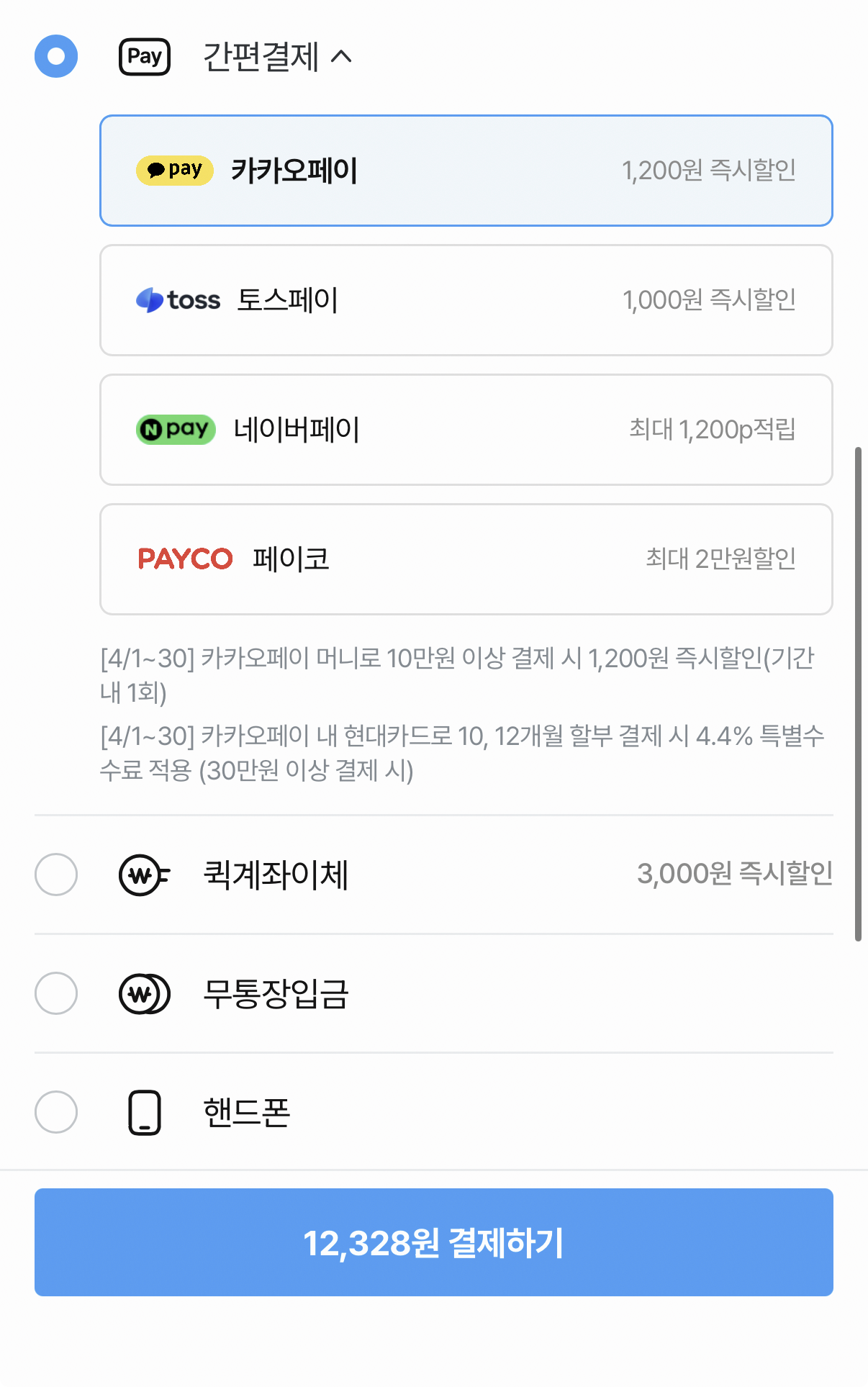Click the 핸드폰 mobile phone icon
This screenshot has height=1387, width=868.
tap(144, 1112)
